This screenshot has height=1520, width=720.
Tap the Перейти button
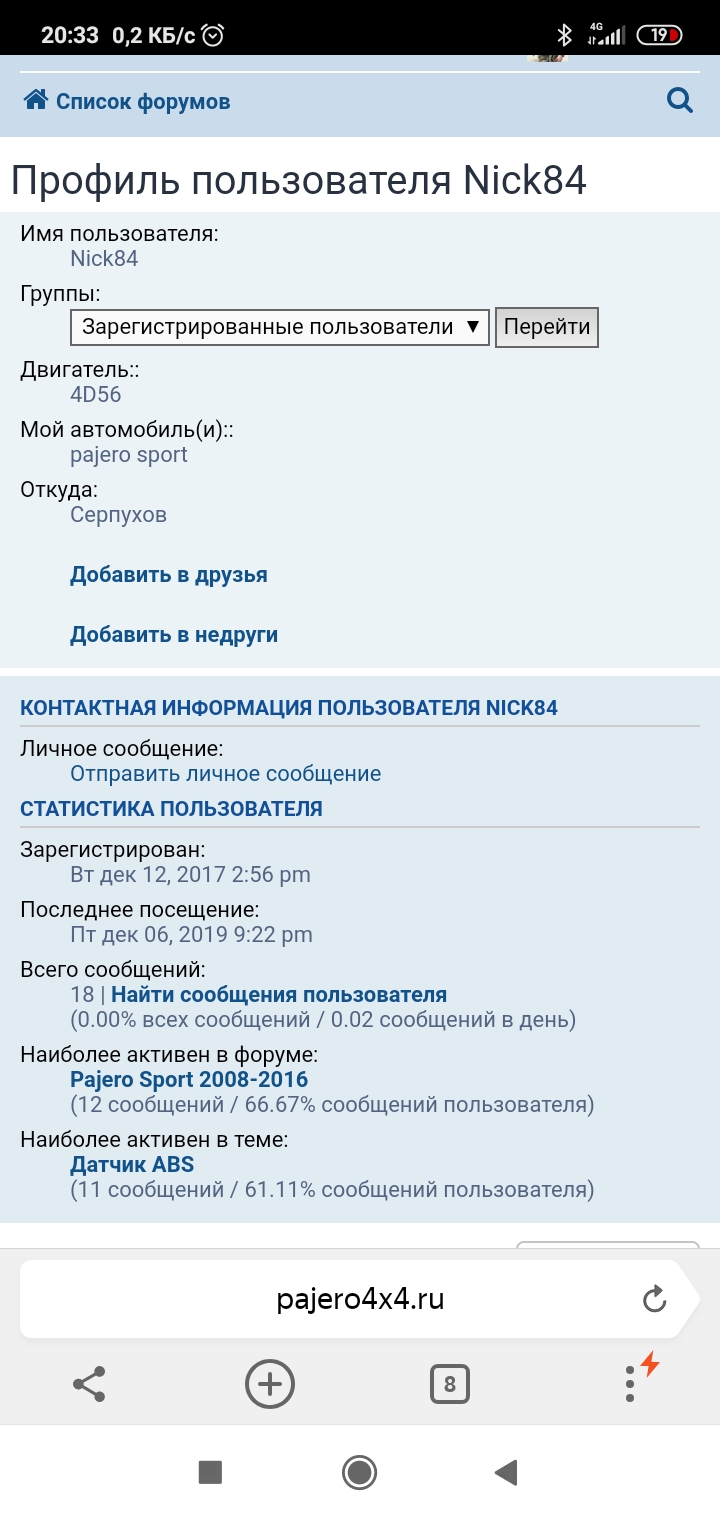[547, 327]
